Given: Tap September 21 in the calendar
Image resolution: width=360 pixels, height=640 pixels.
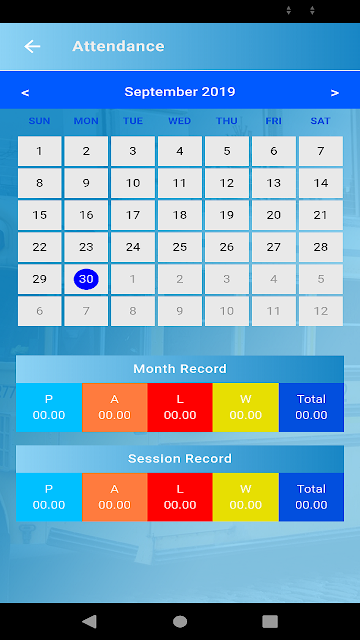Looking at the screenshot, I should [321, 215].
